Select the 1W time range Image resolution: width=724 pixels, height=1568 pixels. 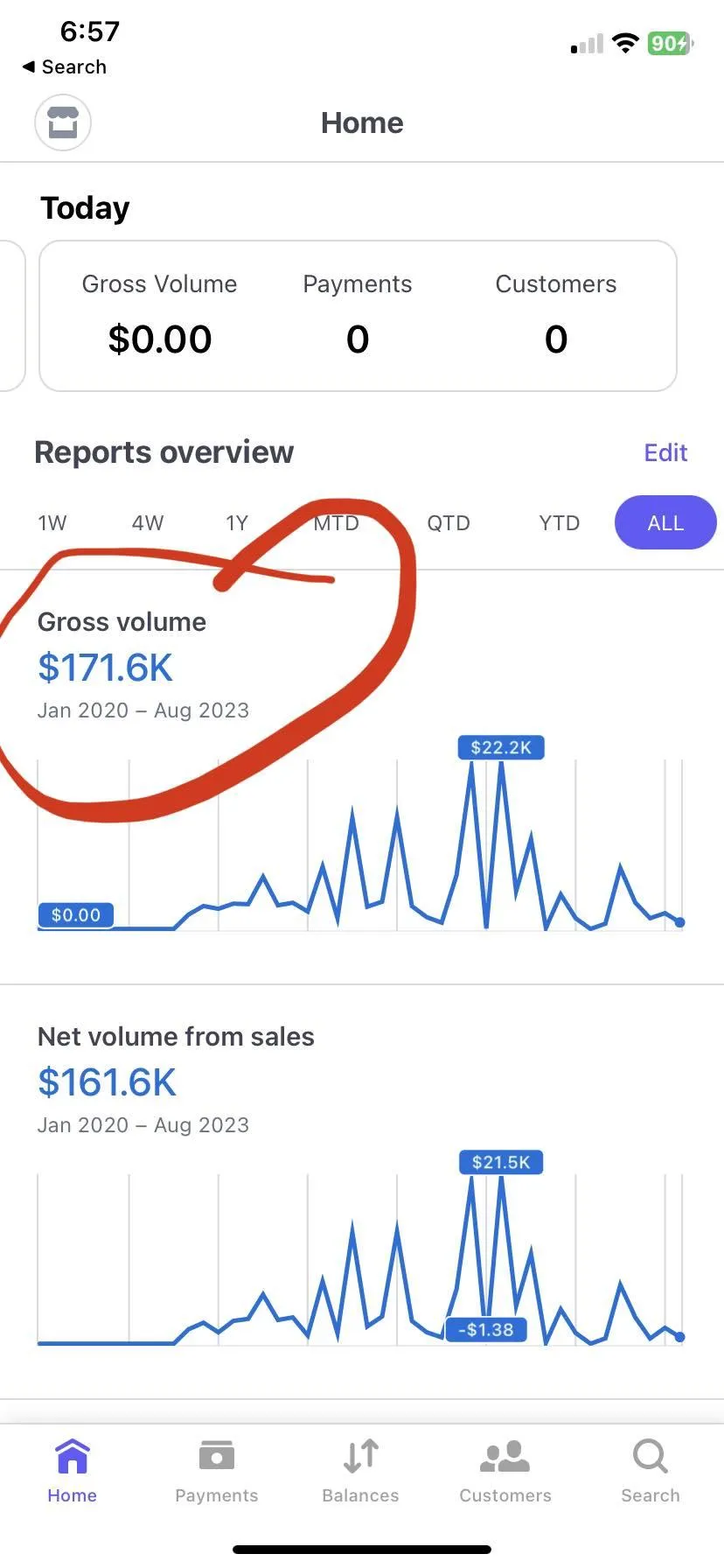coord(52,523)
